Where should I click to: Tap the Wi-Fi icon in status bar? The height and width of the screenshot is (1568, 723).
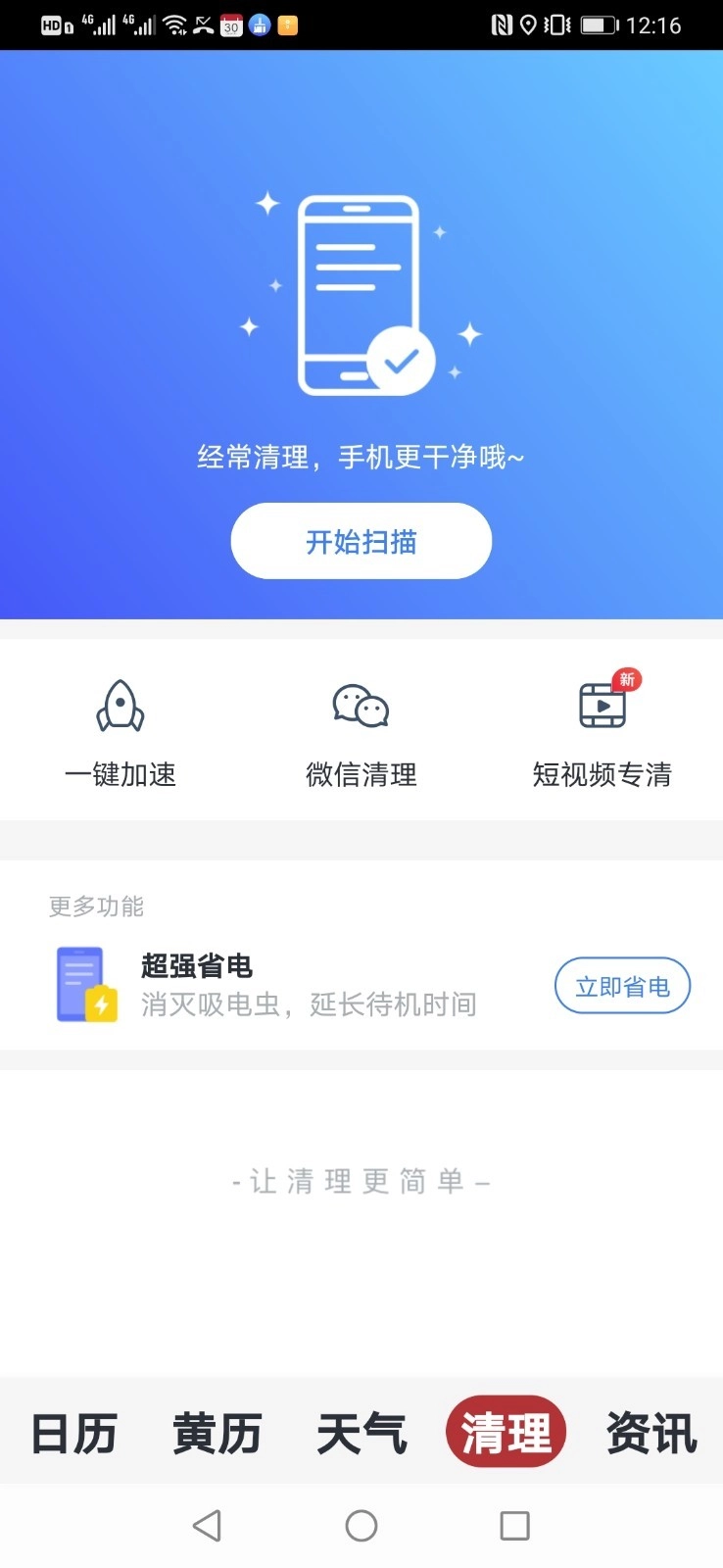[x=174, y=24]
